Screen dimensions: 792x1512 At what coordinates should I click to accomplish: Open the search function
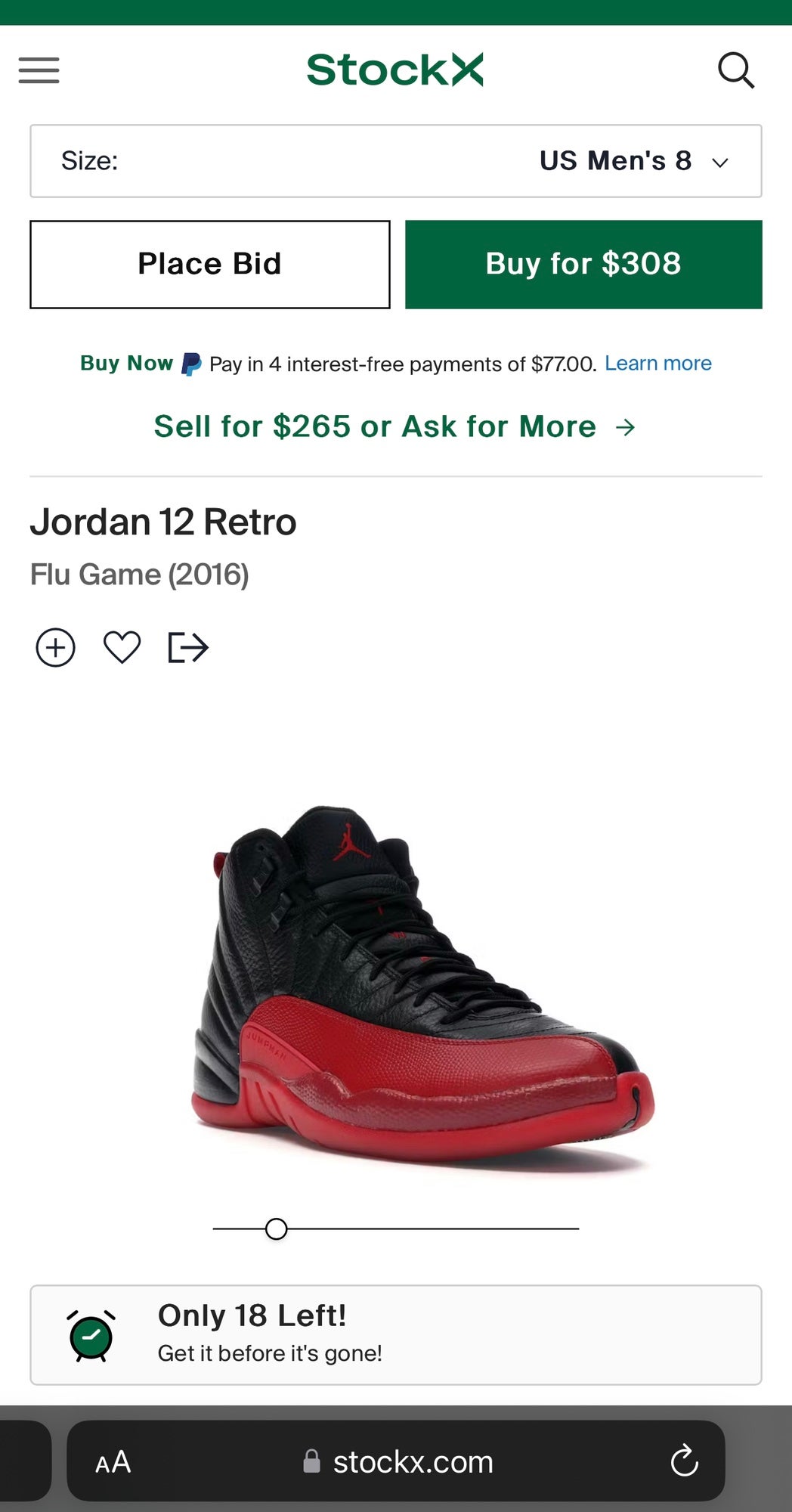coord(737,70)
